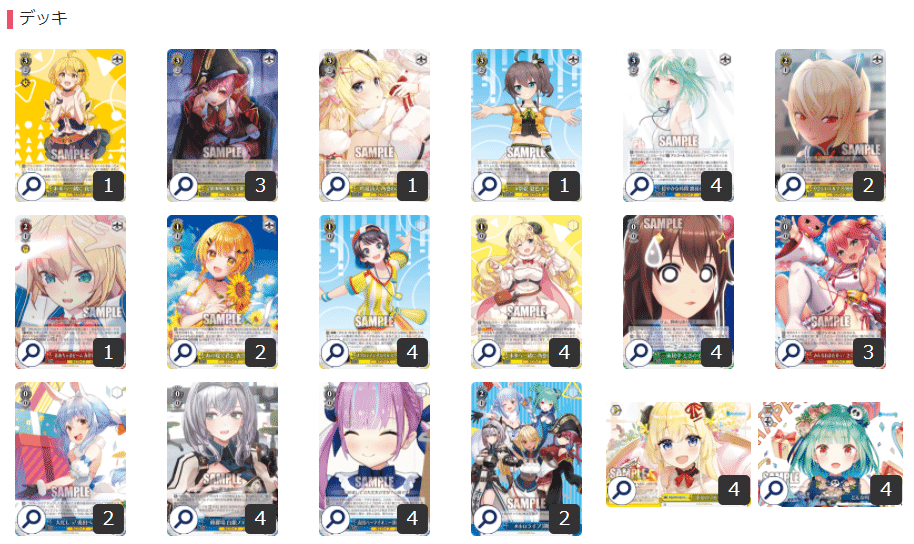Zoom the horizontal green-haired confetti card

774,490
